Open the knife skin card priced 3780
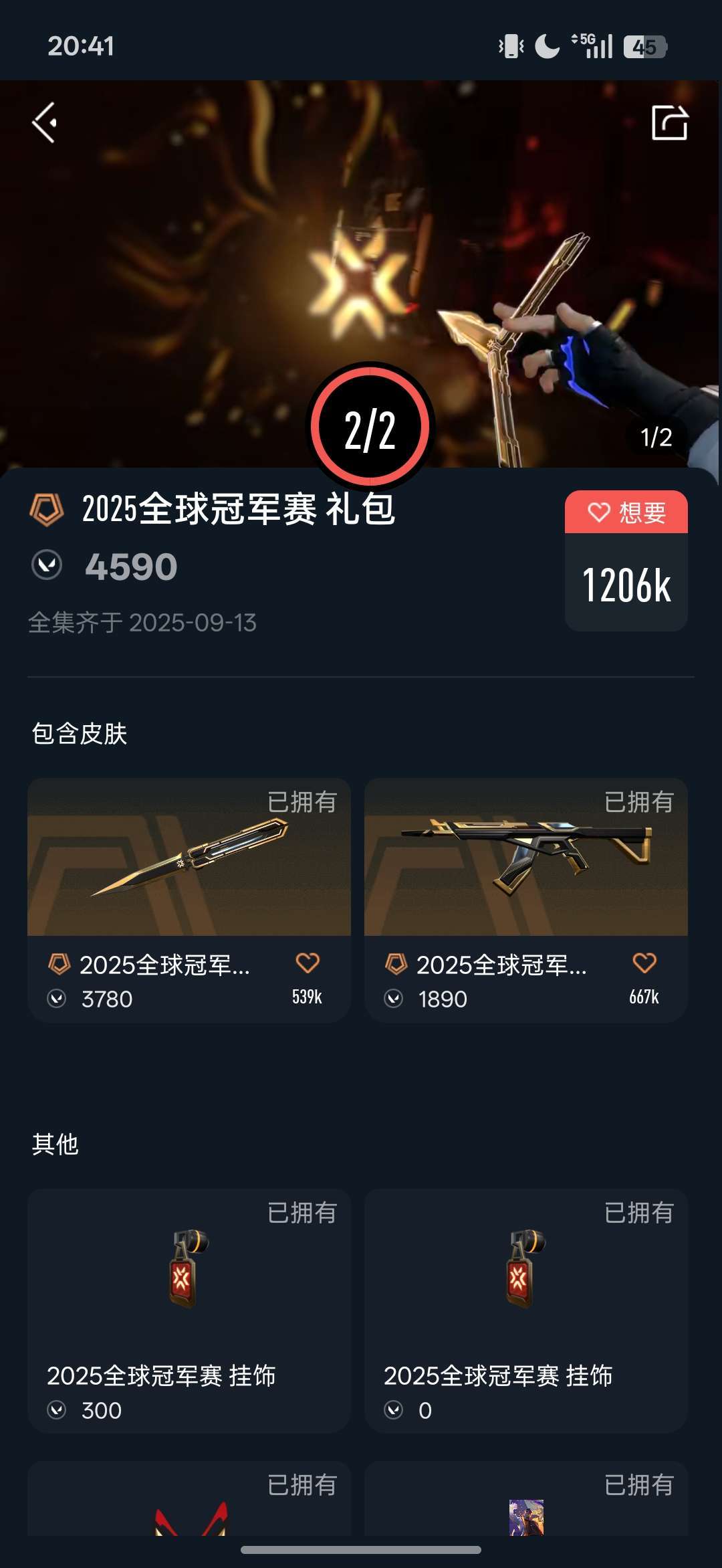 (189, 870)
